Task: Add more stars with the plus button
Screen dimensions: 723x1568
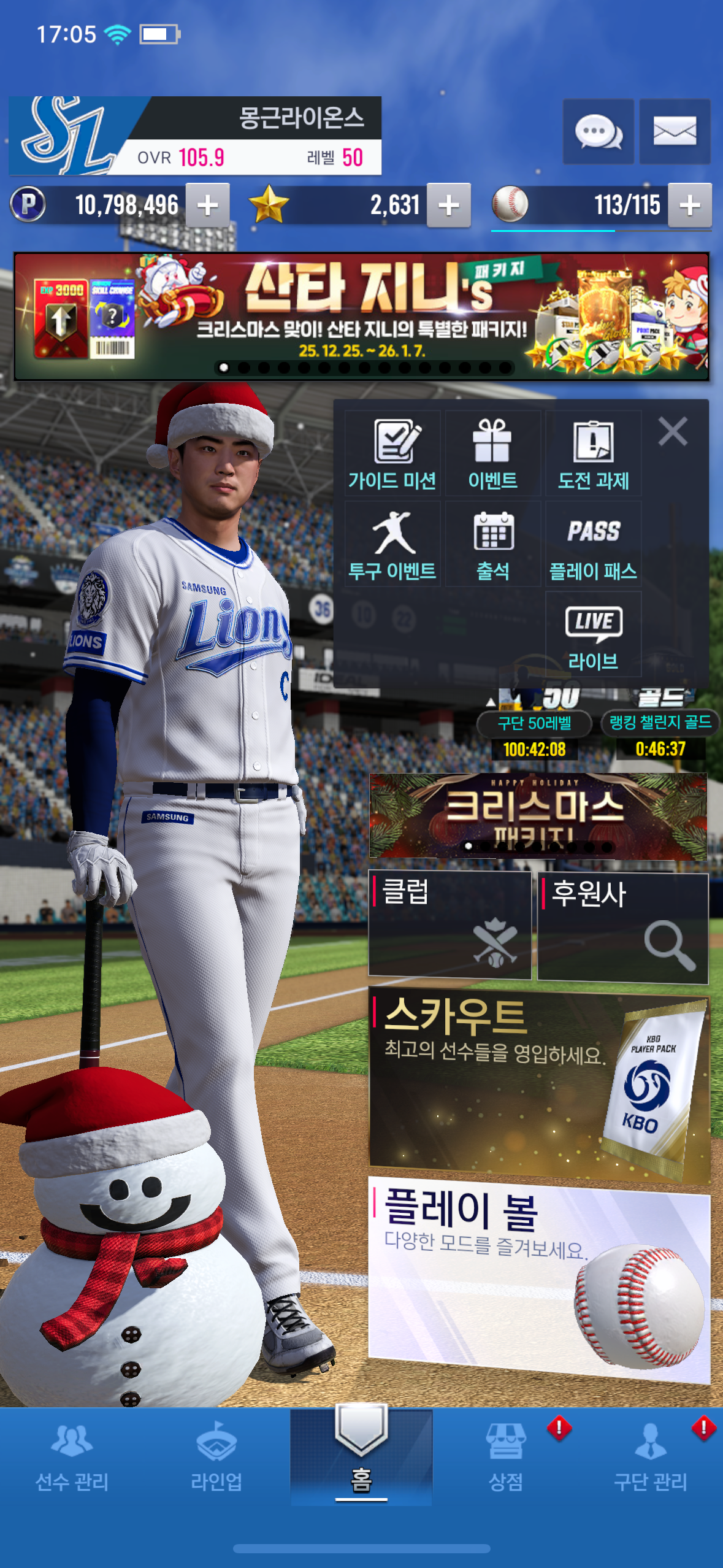Action: click(x=449, y=206)
